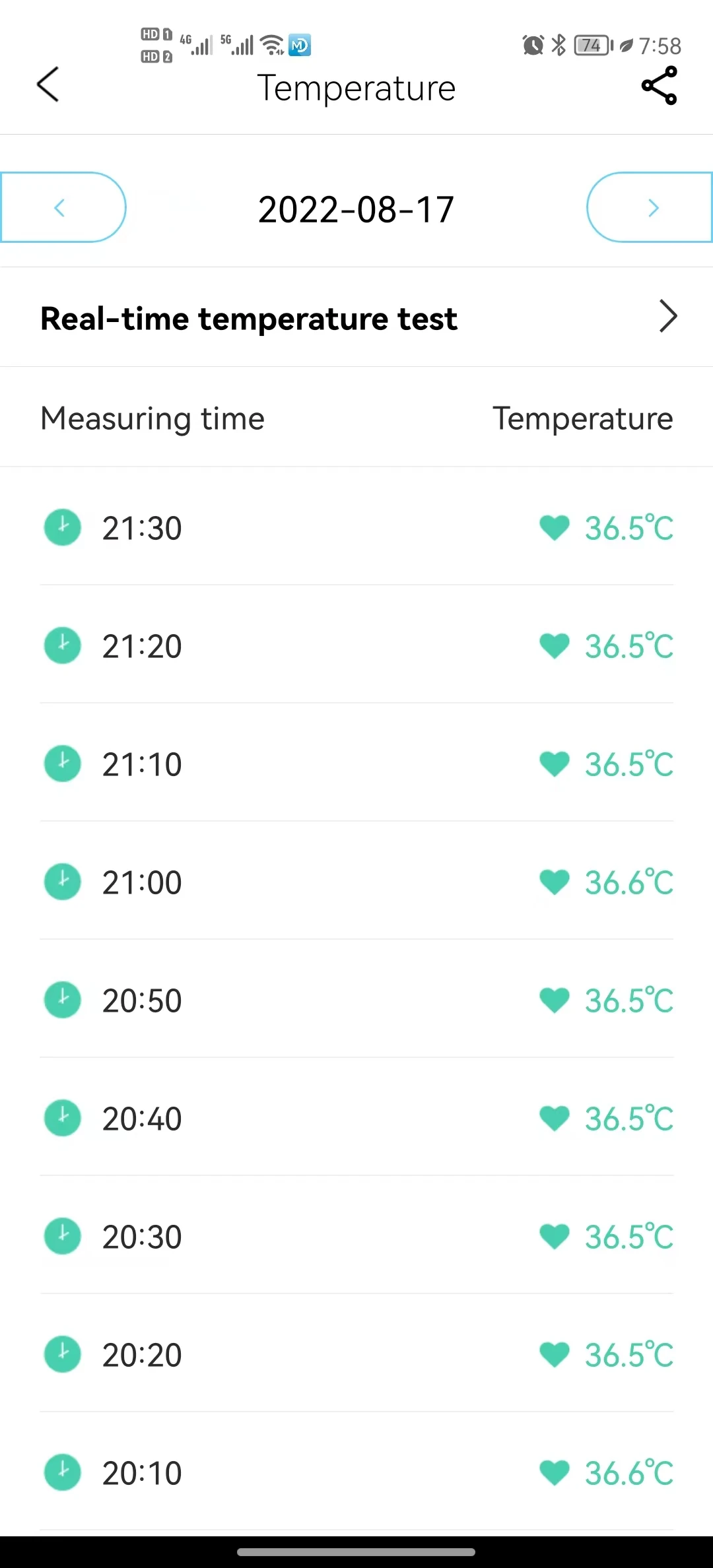Share the temperature records
713x1568 pixels.
659,86
